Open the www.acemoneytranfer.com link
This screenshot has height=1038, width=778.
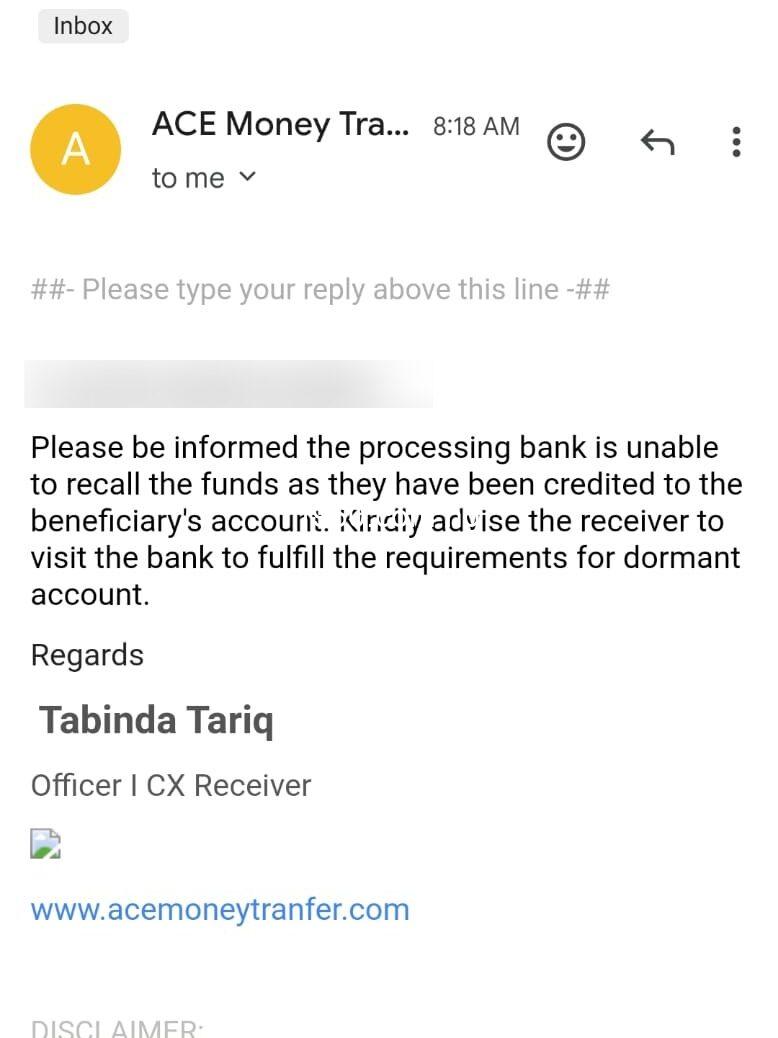(x=220, y=910)
